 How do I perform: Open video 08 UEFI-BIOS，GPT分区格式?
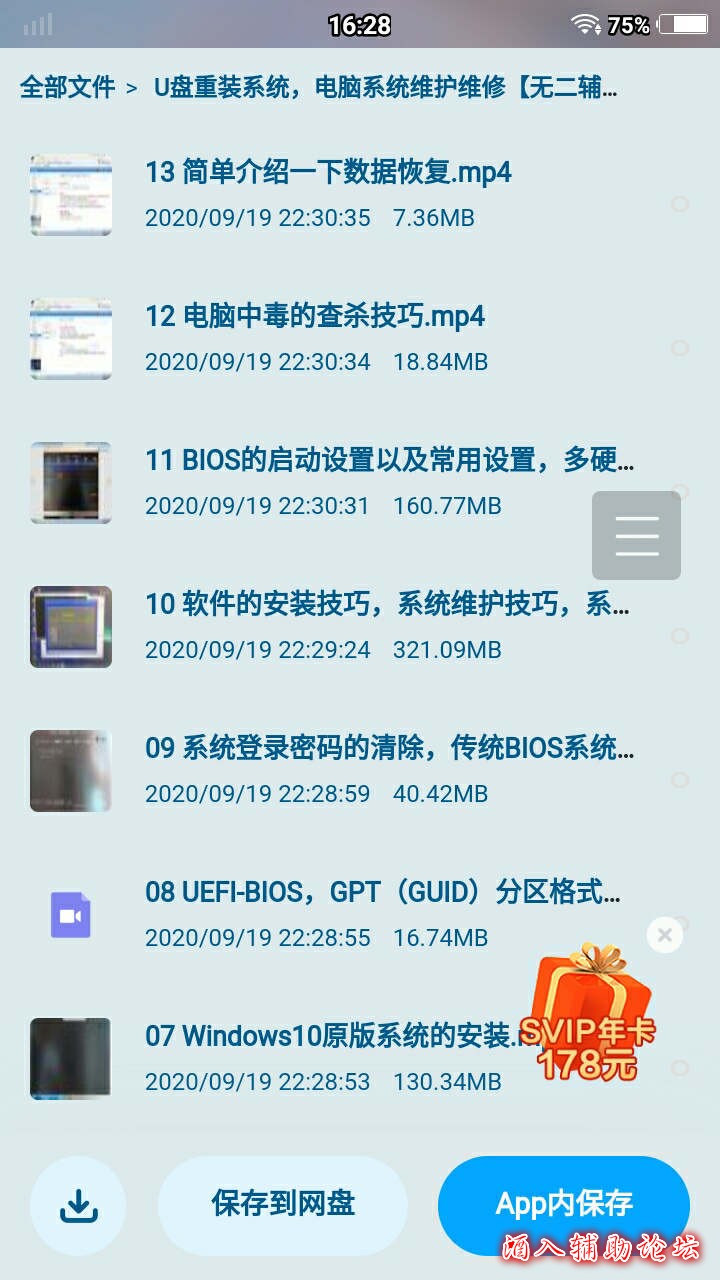click(x=382, y=893)
